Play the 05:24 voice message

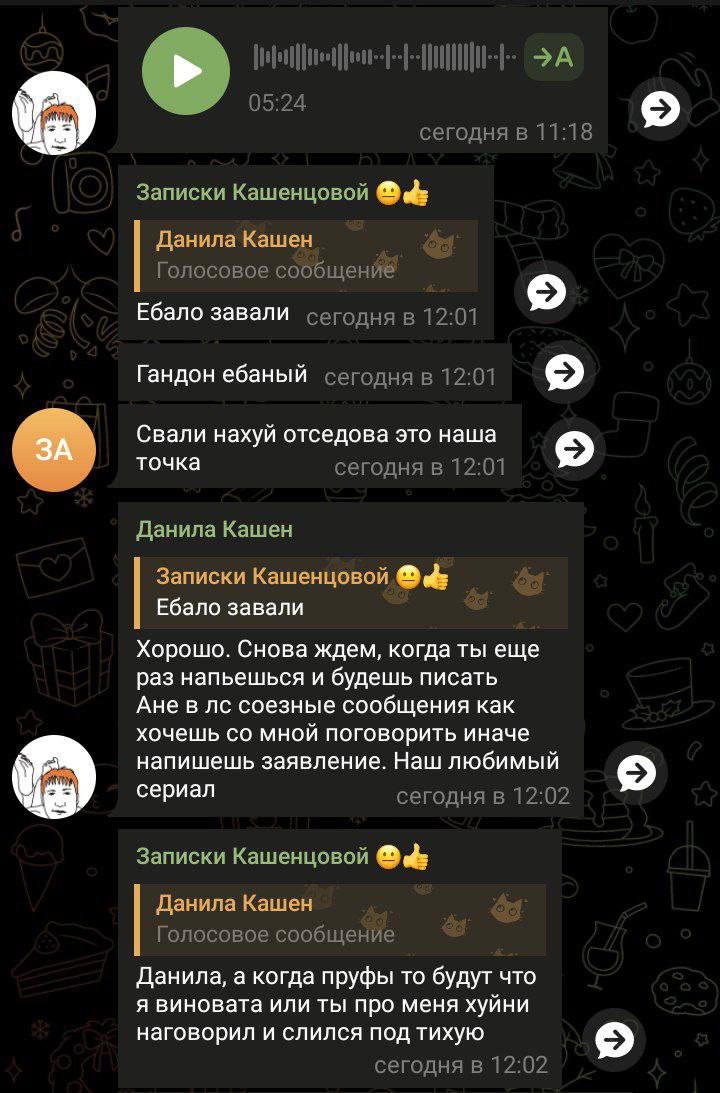[186, 70]
